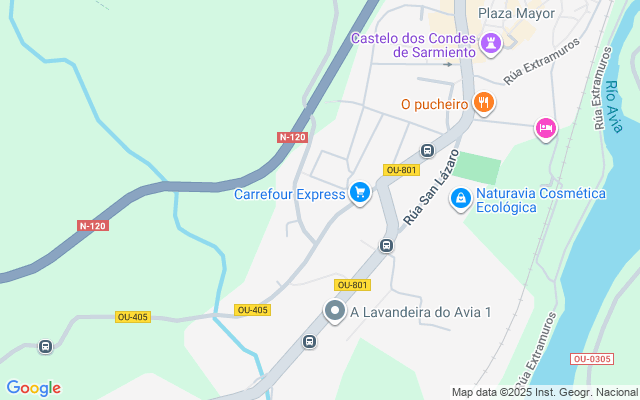Select the bus stop beside the OU-405 road

coord(45,346)
